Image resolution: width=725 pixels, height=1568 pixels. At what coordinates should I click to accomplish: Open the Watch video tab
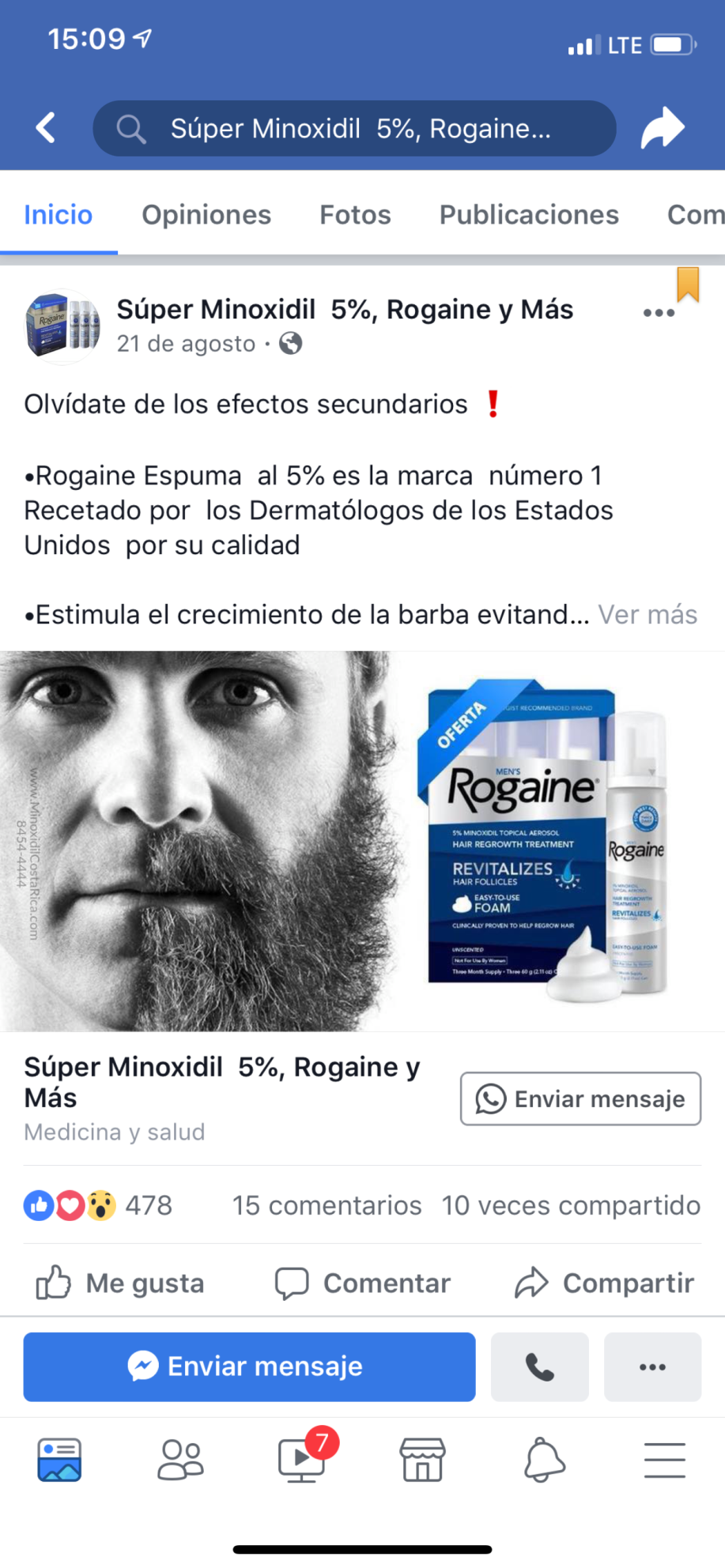302,1460
